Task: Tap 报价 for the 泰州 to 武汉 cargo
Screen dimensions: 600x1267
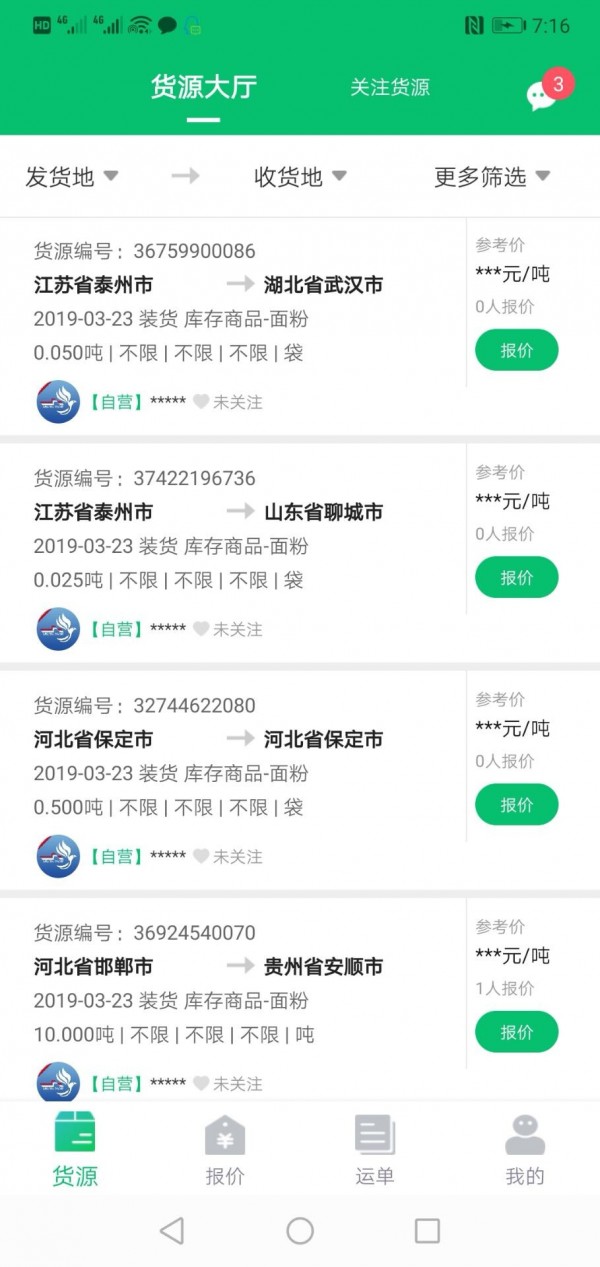Action: point(516,350)
